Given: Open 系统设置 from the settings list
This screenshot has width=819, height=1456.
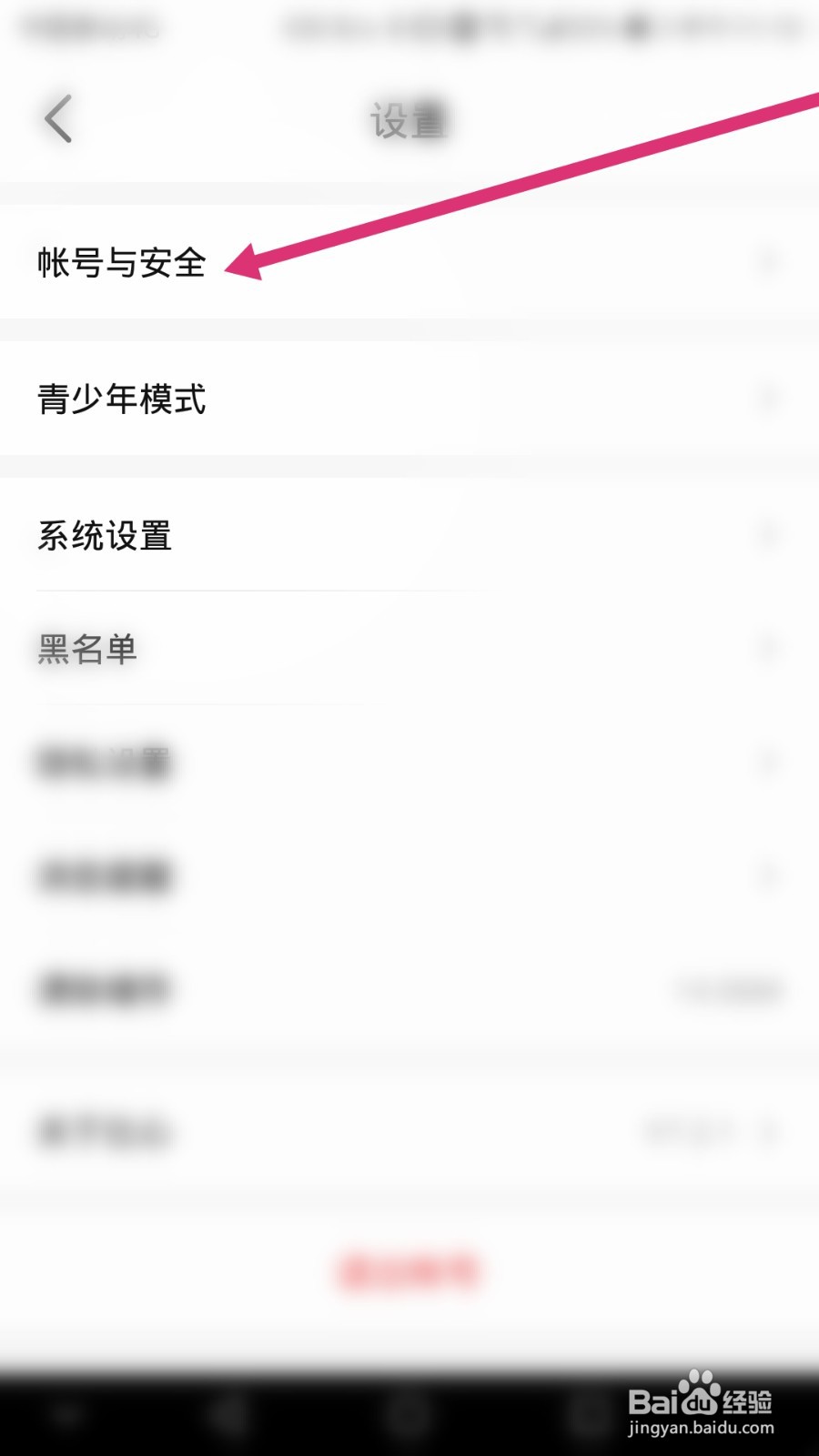Looking at the screenshot, I should (x=102, y=537).
